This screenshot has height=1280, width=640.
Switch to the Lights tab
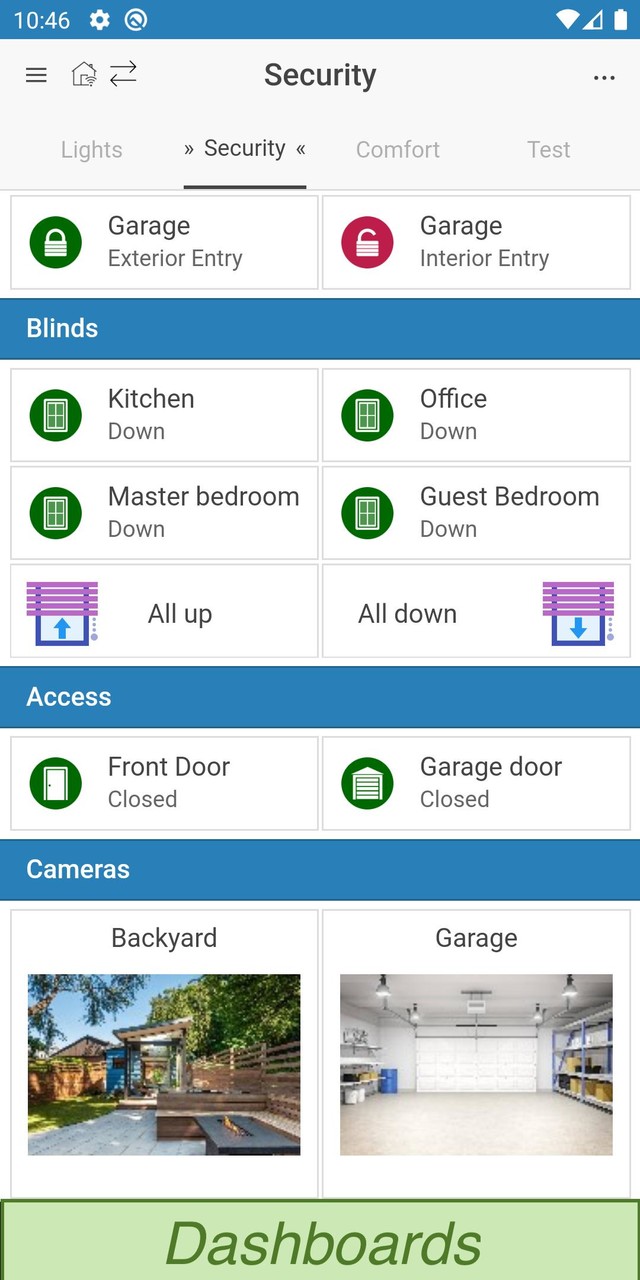(x=91, y=150)
